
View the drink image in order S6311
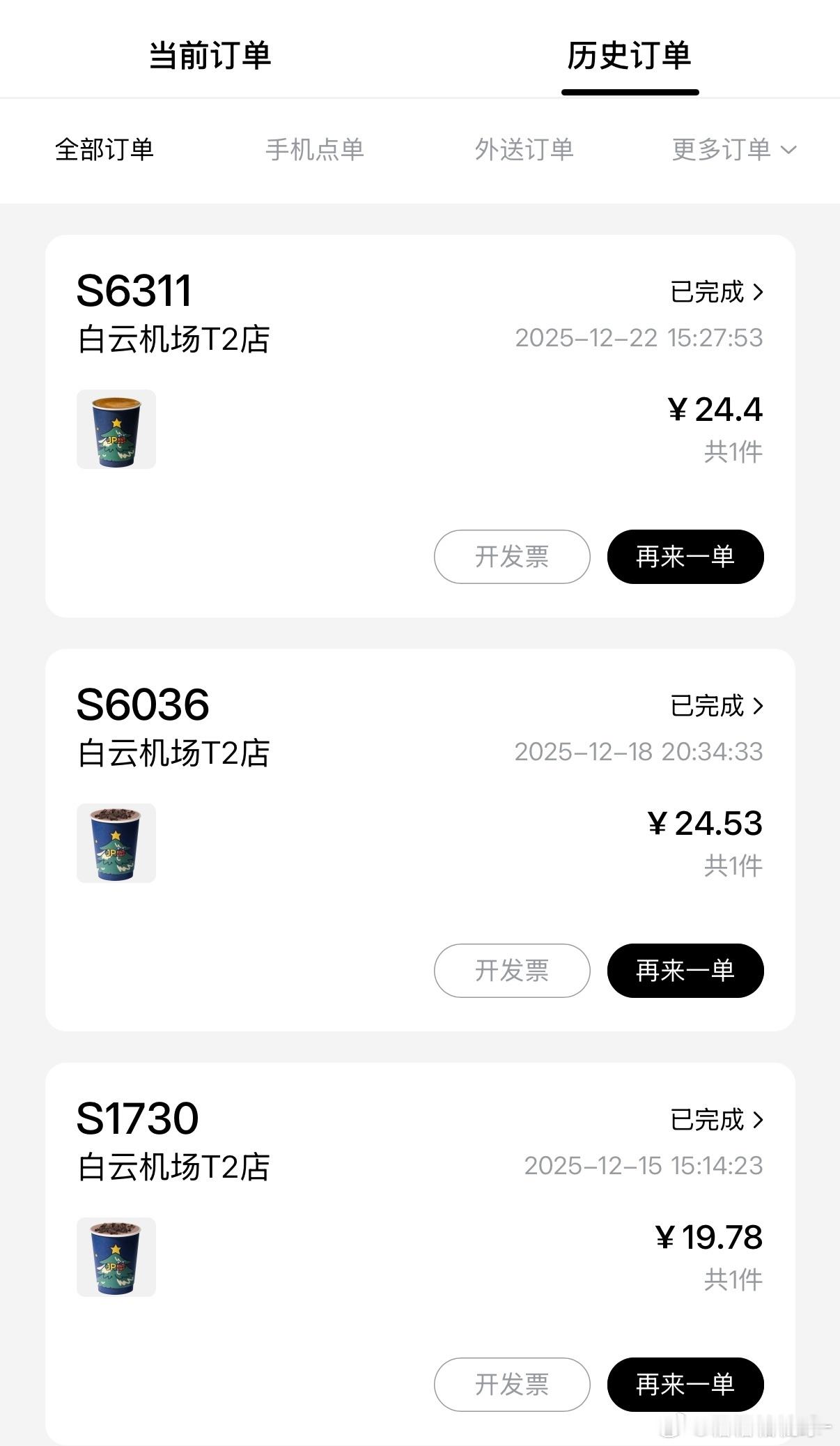pyautogui.click(x=116, y=429)
